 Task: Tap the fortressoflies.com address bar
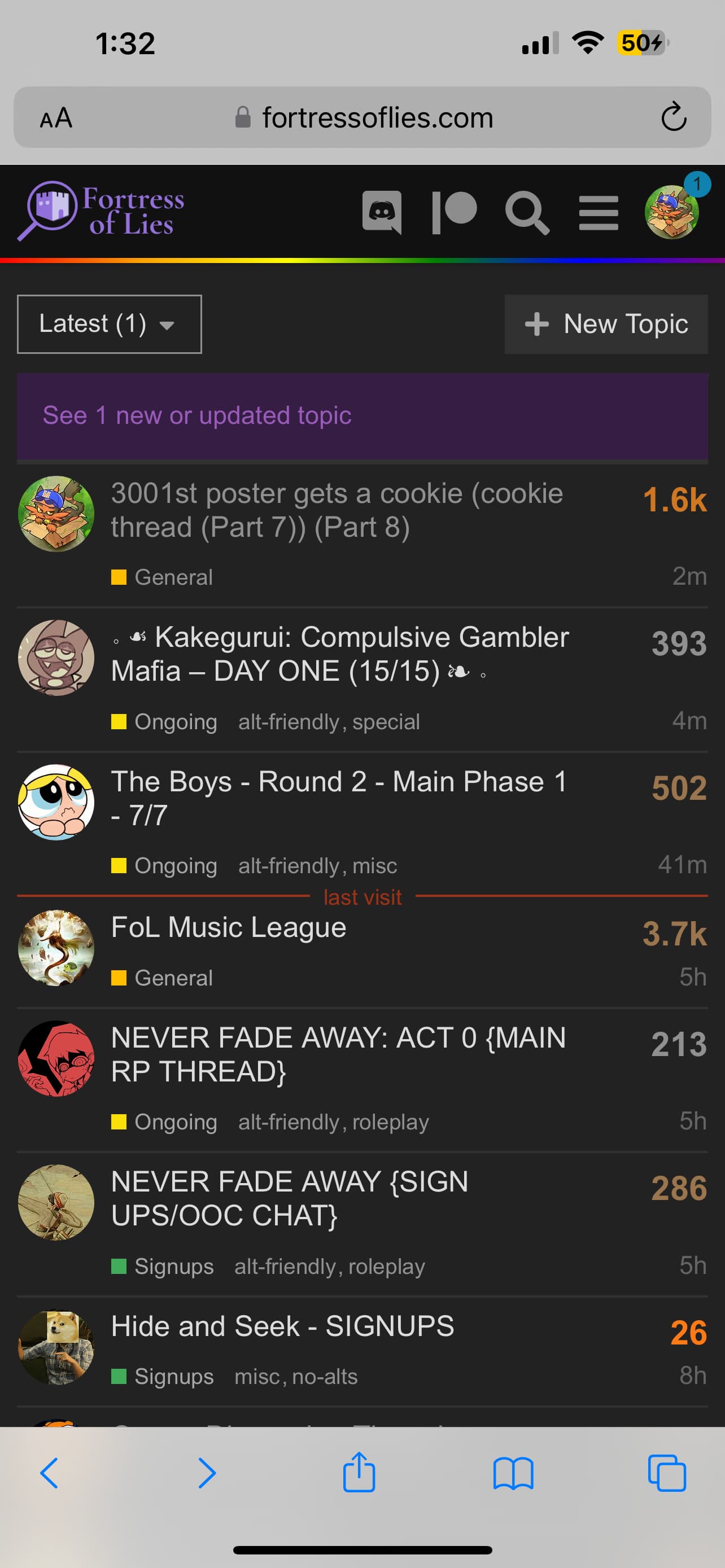[377, 117]
